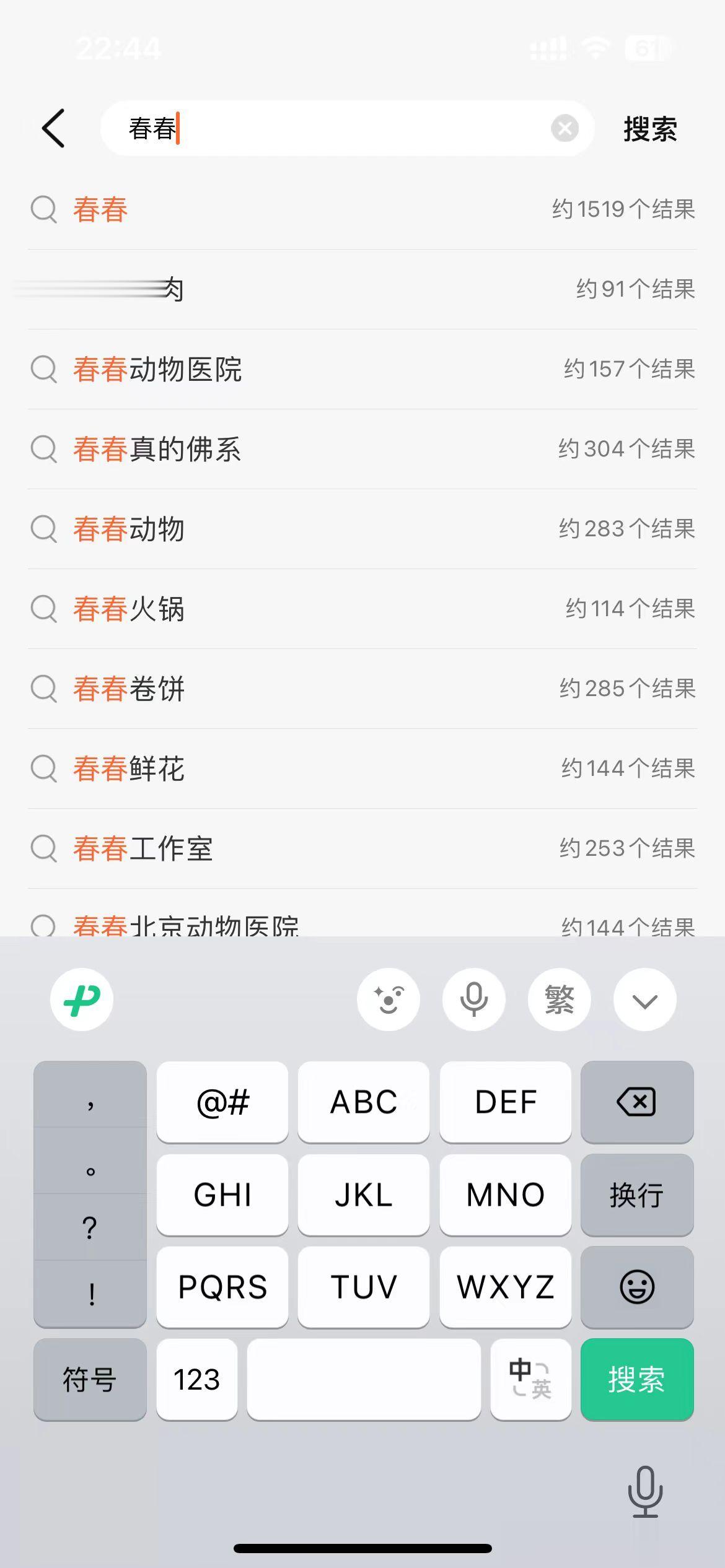Open suggestion 春春动物医院
The height and width of the screenshot is (1568, 725).
(x=362, y=369)
